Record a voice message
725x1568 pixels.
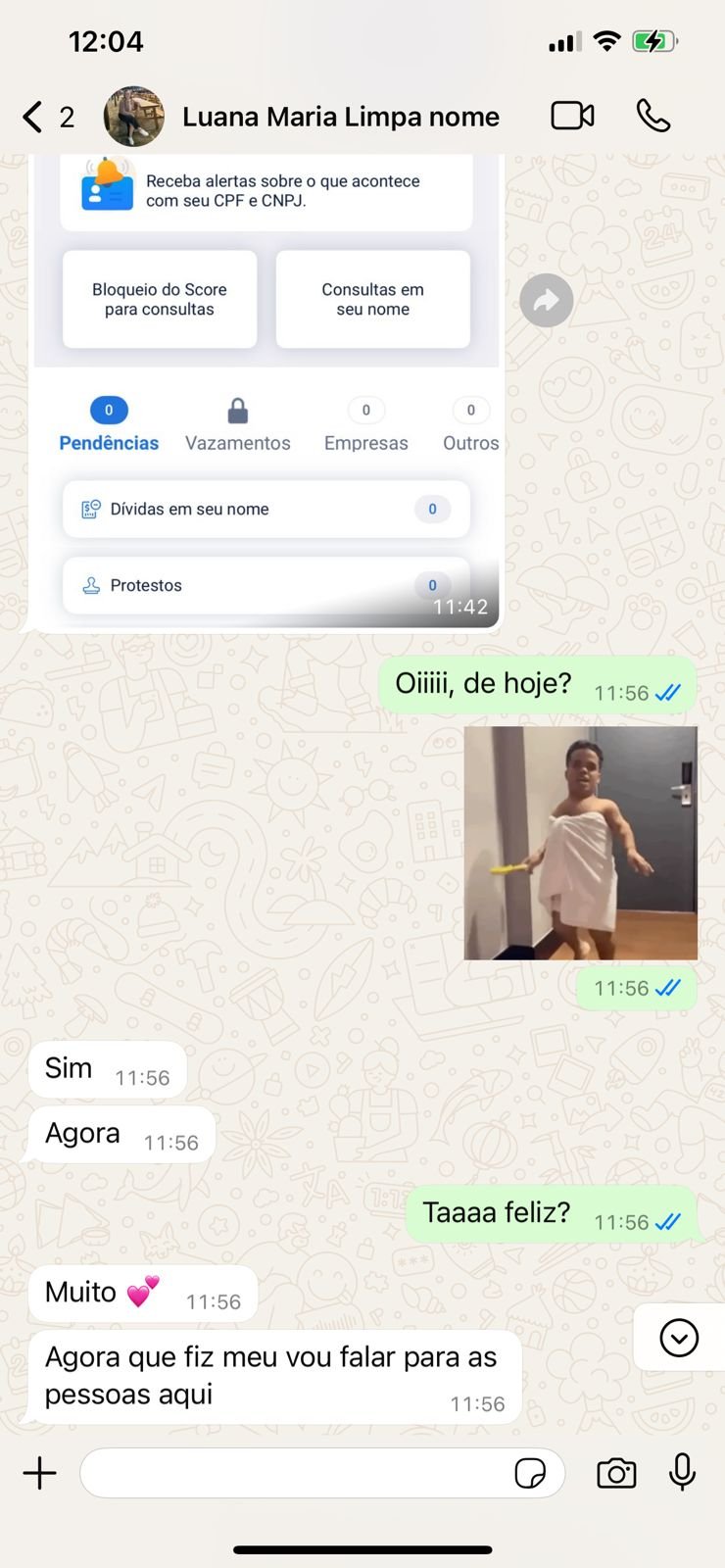point(682,1472)
